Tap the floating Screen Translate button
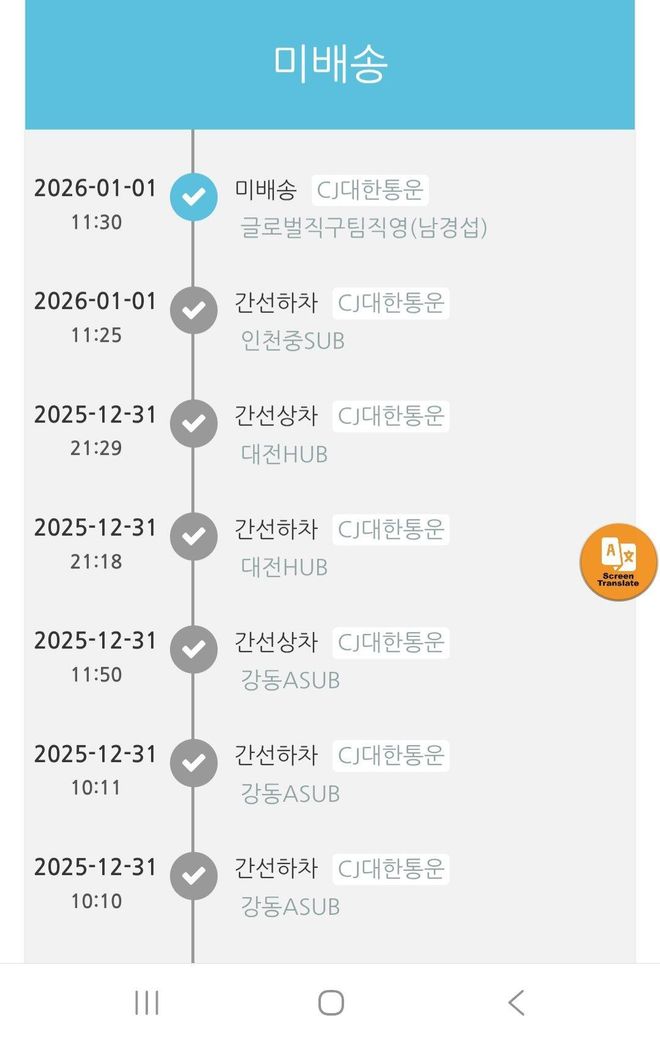 point(619,562)
